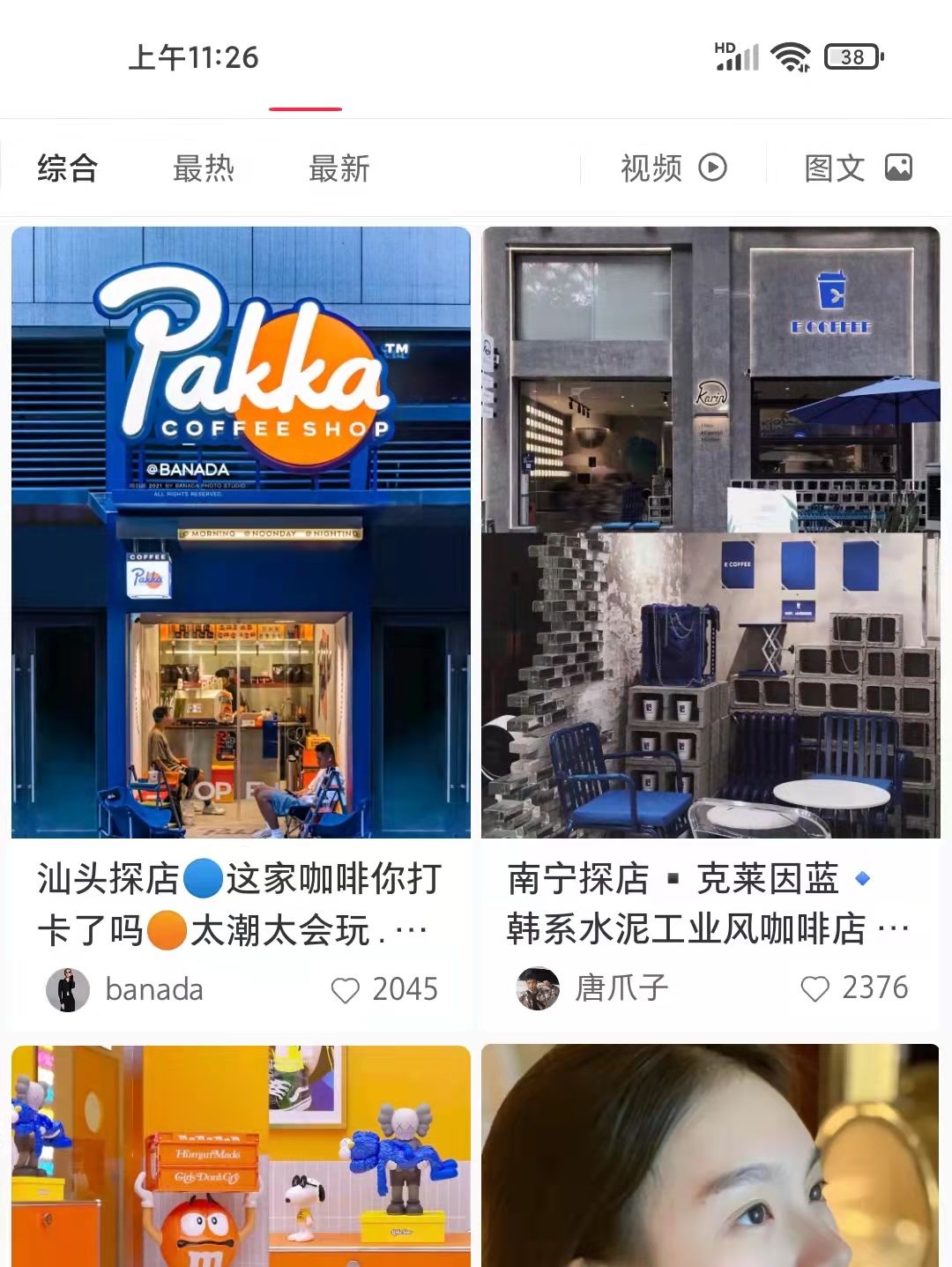The height and width of the screenshot is (1267, 952).
Task: Open the face close-up video thumbnail
Action: pos(710,1155)
